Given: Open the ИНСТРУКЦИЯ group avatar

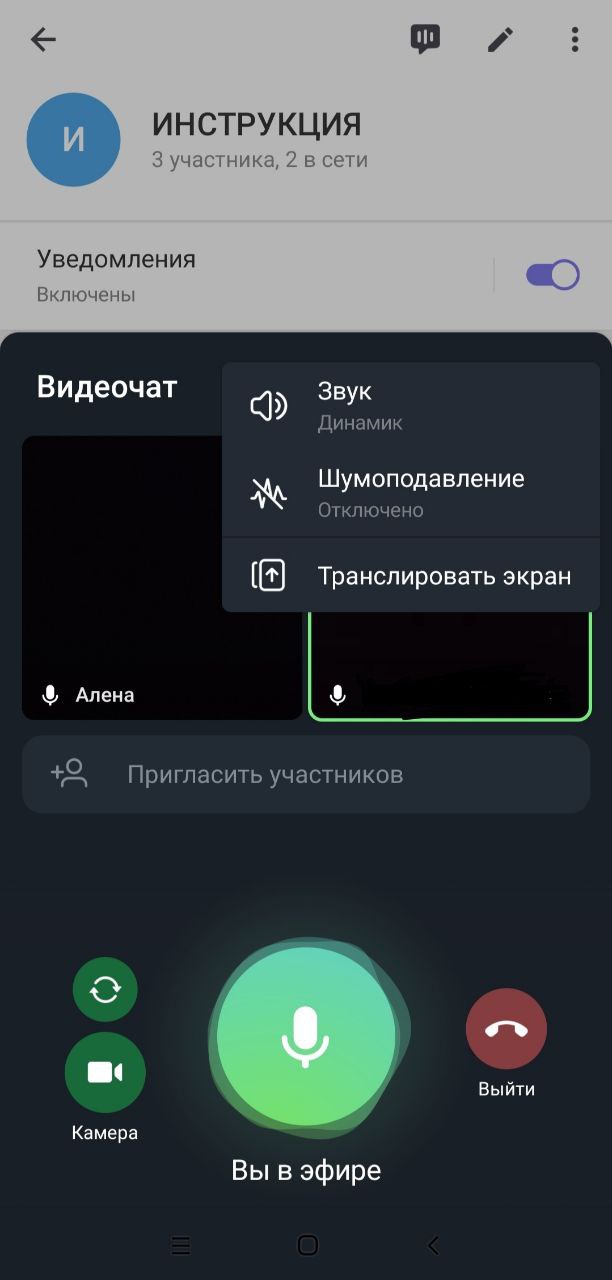Looking at the screenshot, I should click(x=73, y=140).
